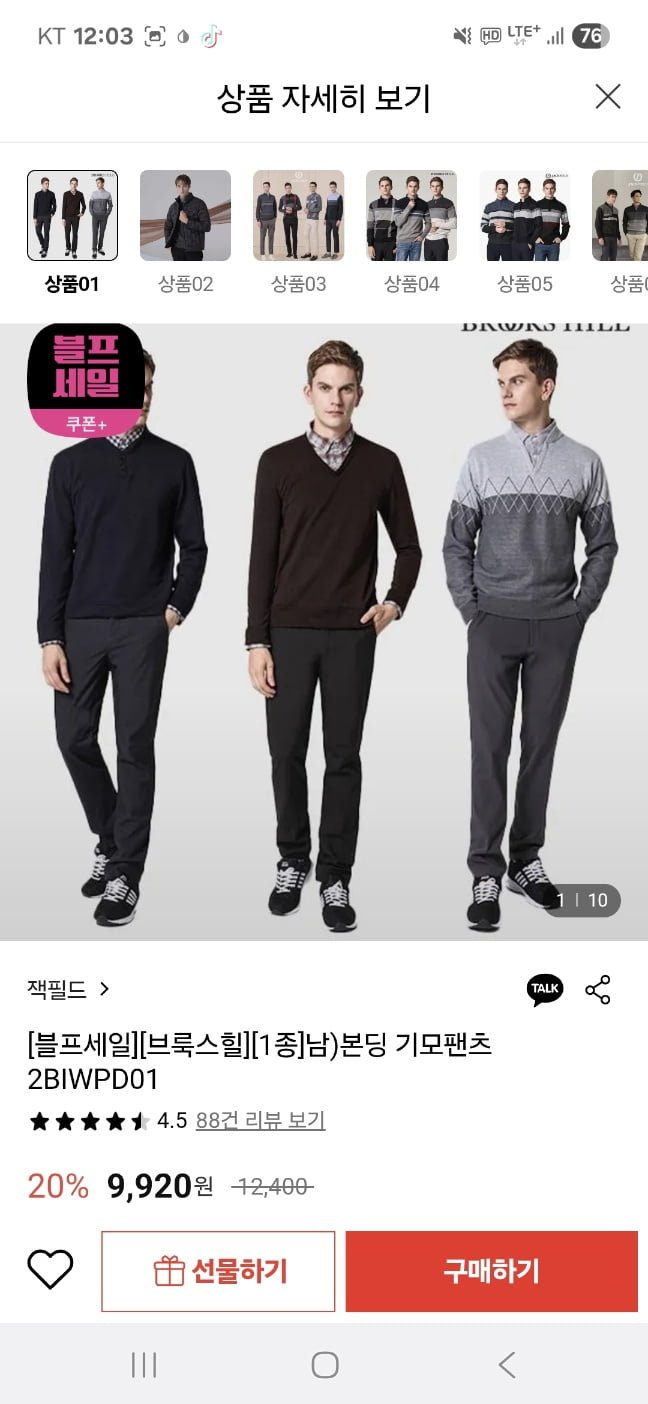Select the 상품05 thumbnail
This screenshot has width=648, height=1404.
click(x=524, y=216)
